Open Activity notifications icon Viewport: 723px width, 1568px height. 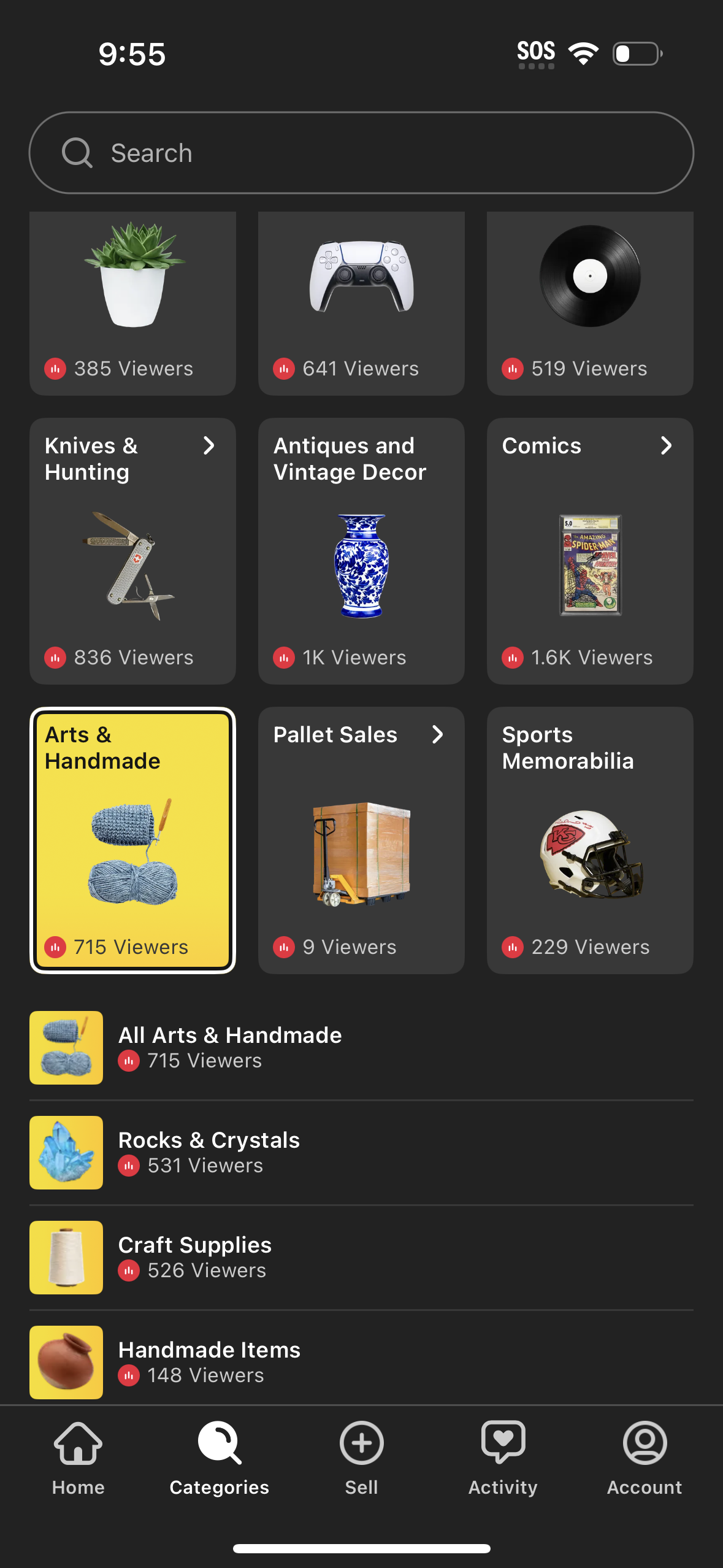(503, 1443)
